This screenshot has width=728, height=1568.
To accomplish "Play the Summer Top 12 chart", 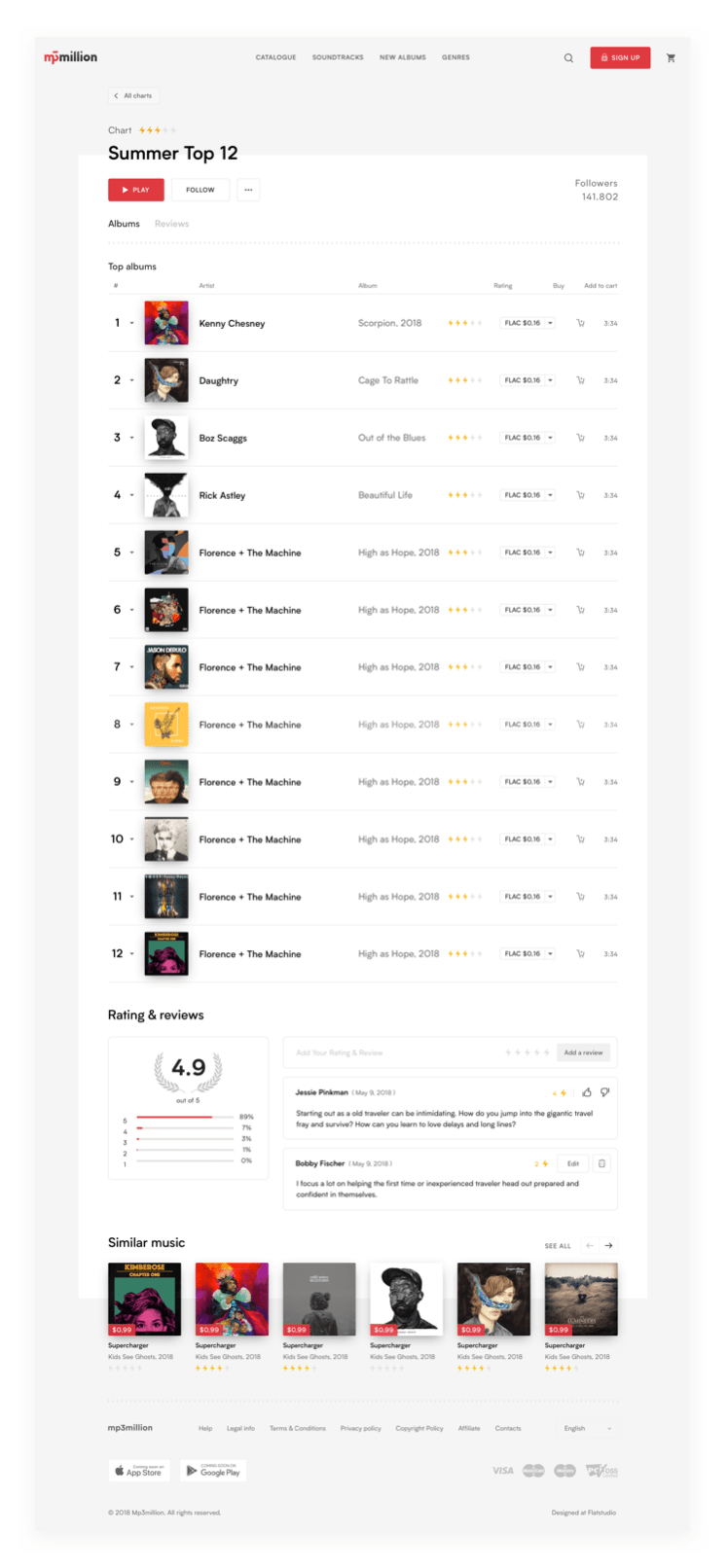I will tap(136, 190).
